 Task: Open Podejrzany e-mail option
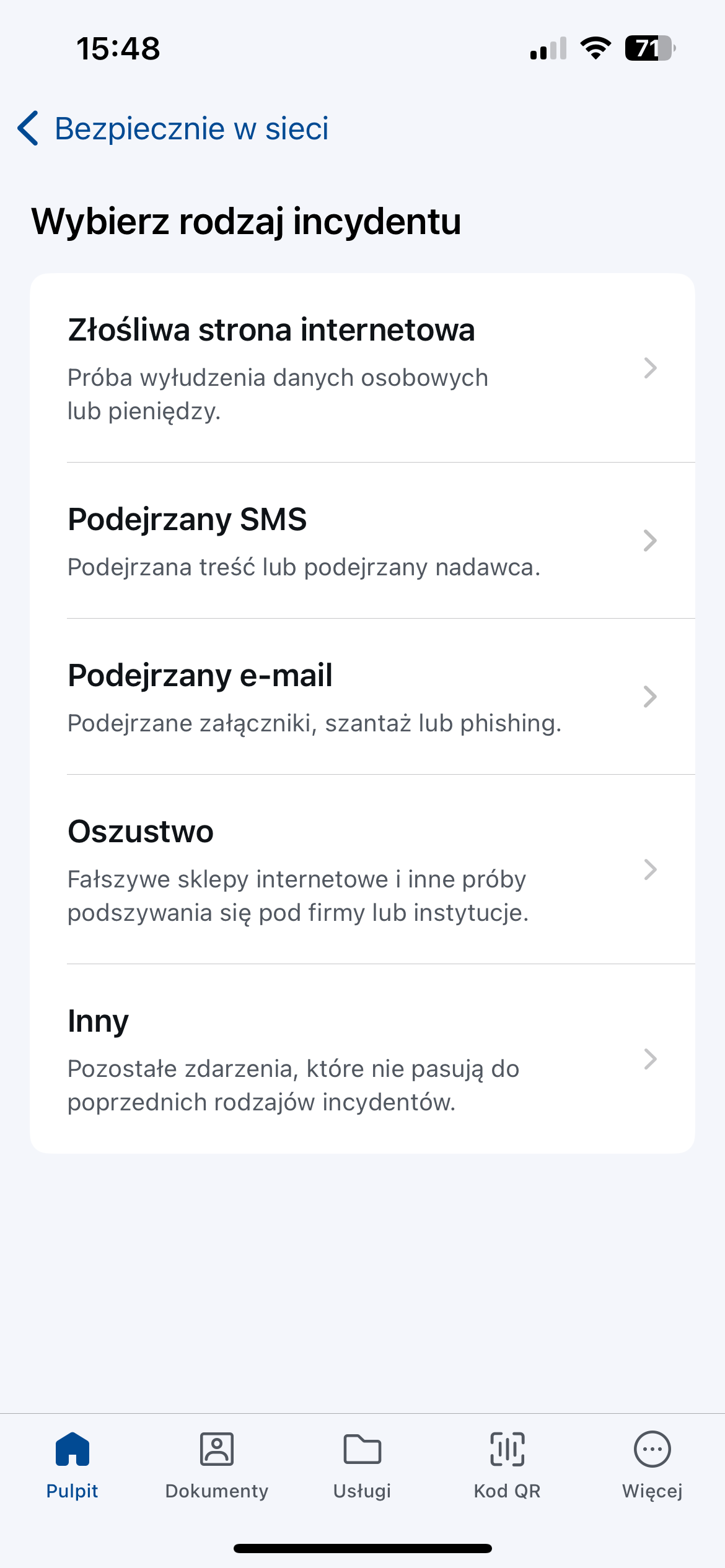point(362,697)
